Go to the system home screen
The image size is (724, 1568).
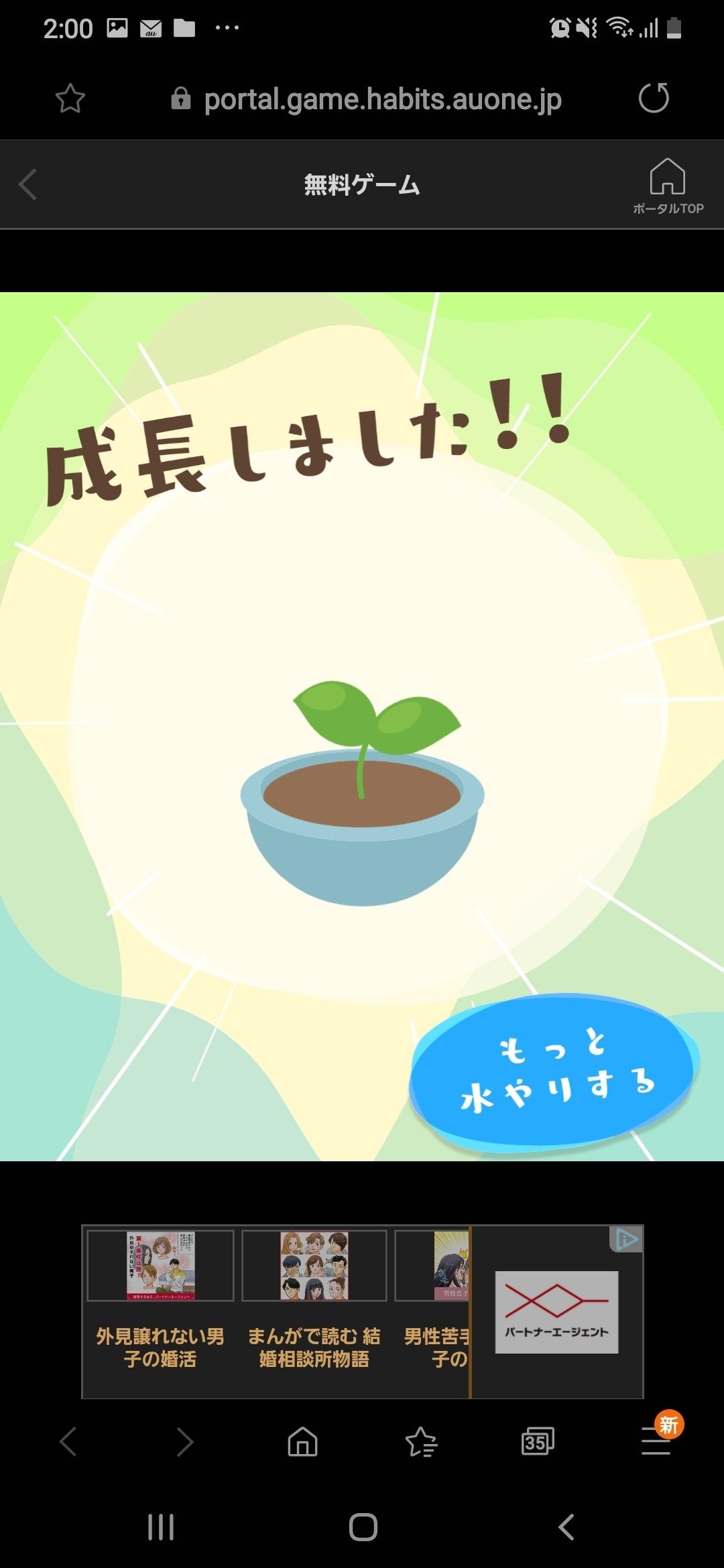(363, 1527)
